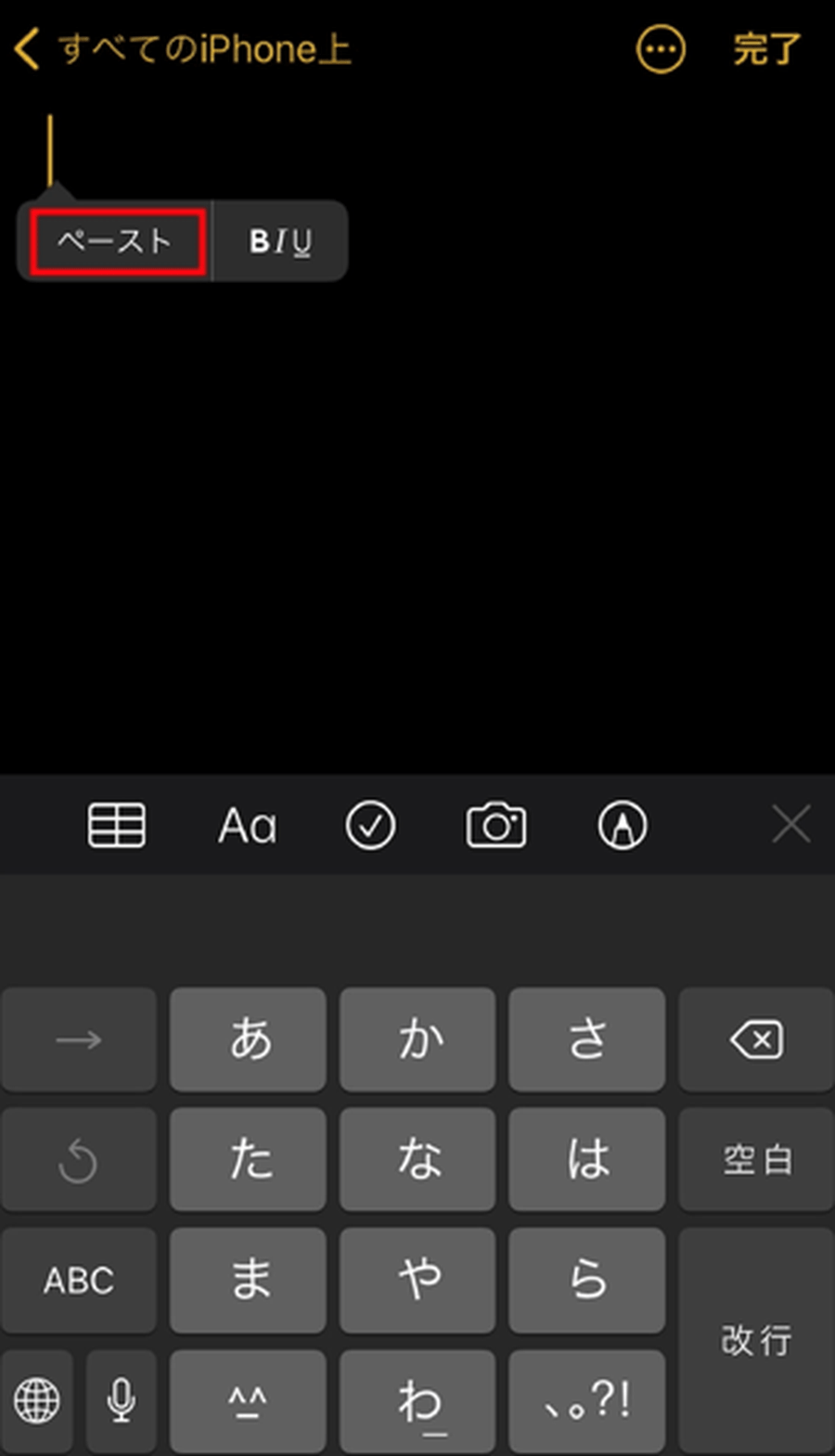The image size is (835, 1456).
Task: Insert a table into the note
Action: click(116, 825)
